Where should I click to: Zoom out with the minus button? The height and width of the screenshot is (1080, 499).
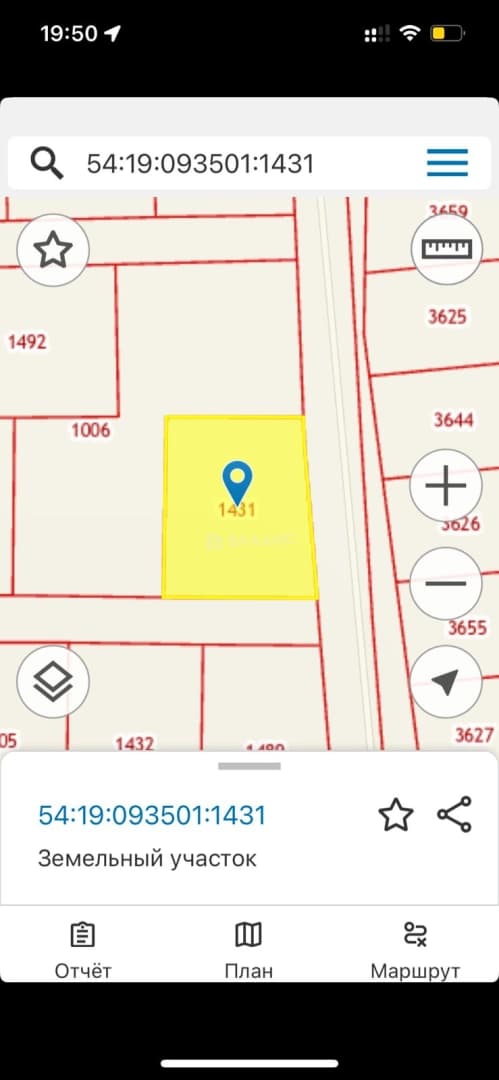coord(445,583)
